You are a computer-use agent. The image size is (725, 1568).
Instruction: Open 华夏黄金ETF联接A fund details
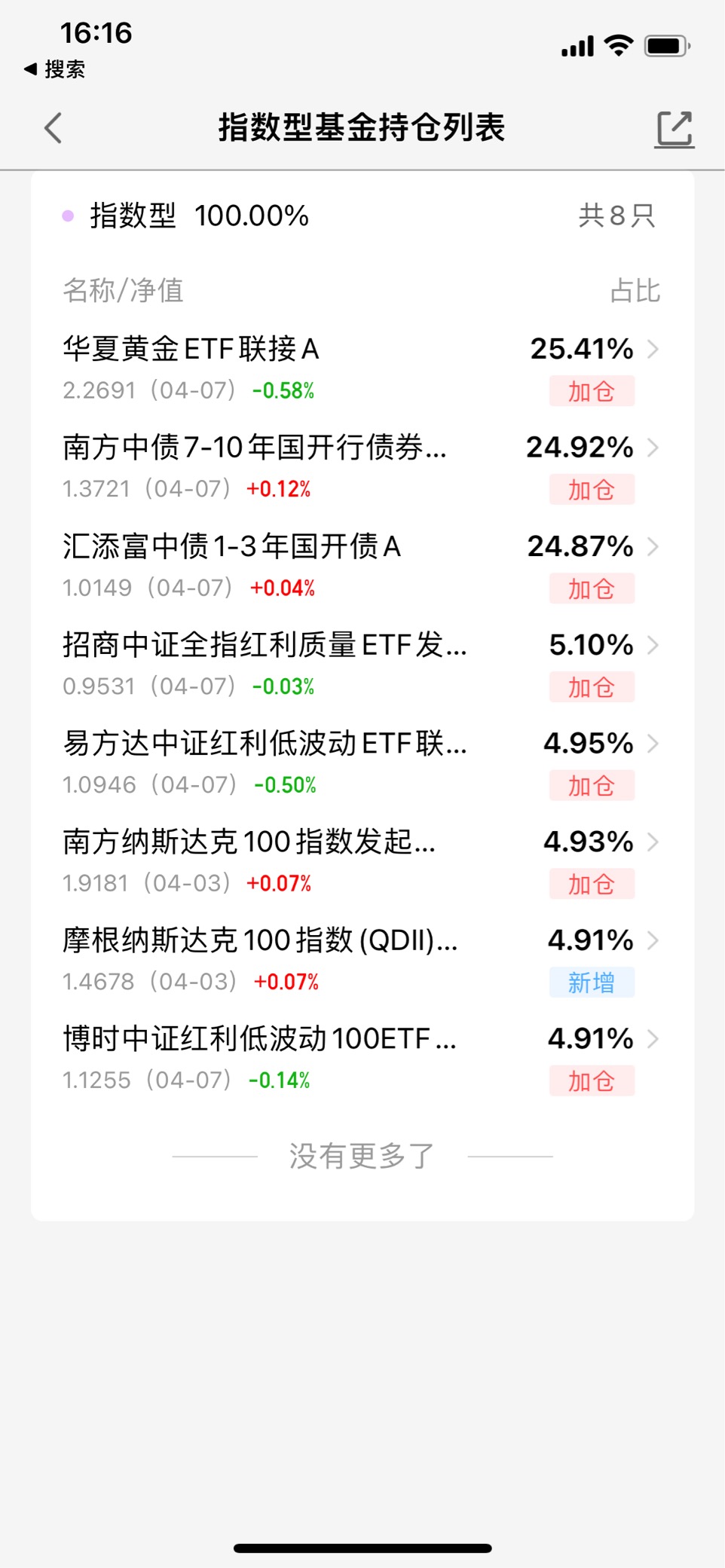362,369
